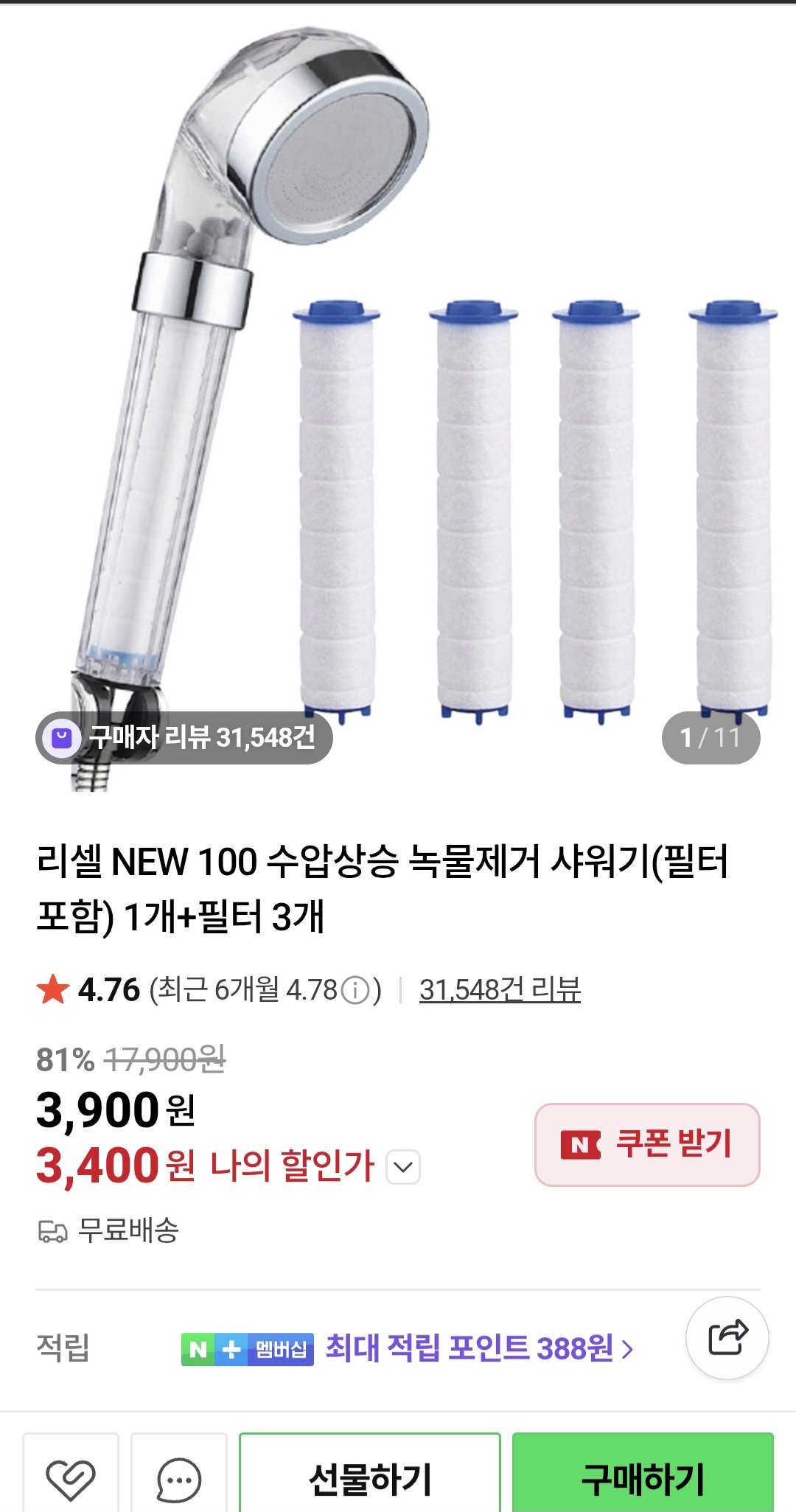Open 최대 적립 포인트 388원 details
796x1512 pixels.
pyautogui.click(x=479, y=1348)
